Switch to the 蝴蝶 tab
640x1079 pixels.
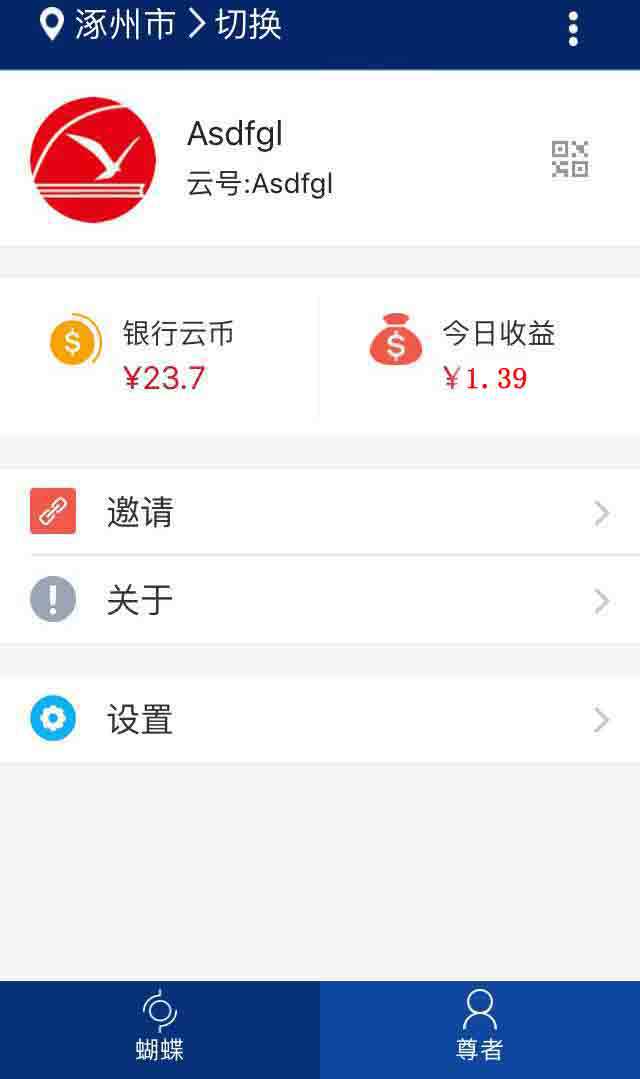(x=160, y=1028)
